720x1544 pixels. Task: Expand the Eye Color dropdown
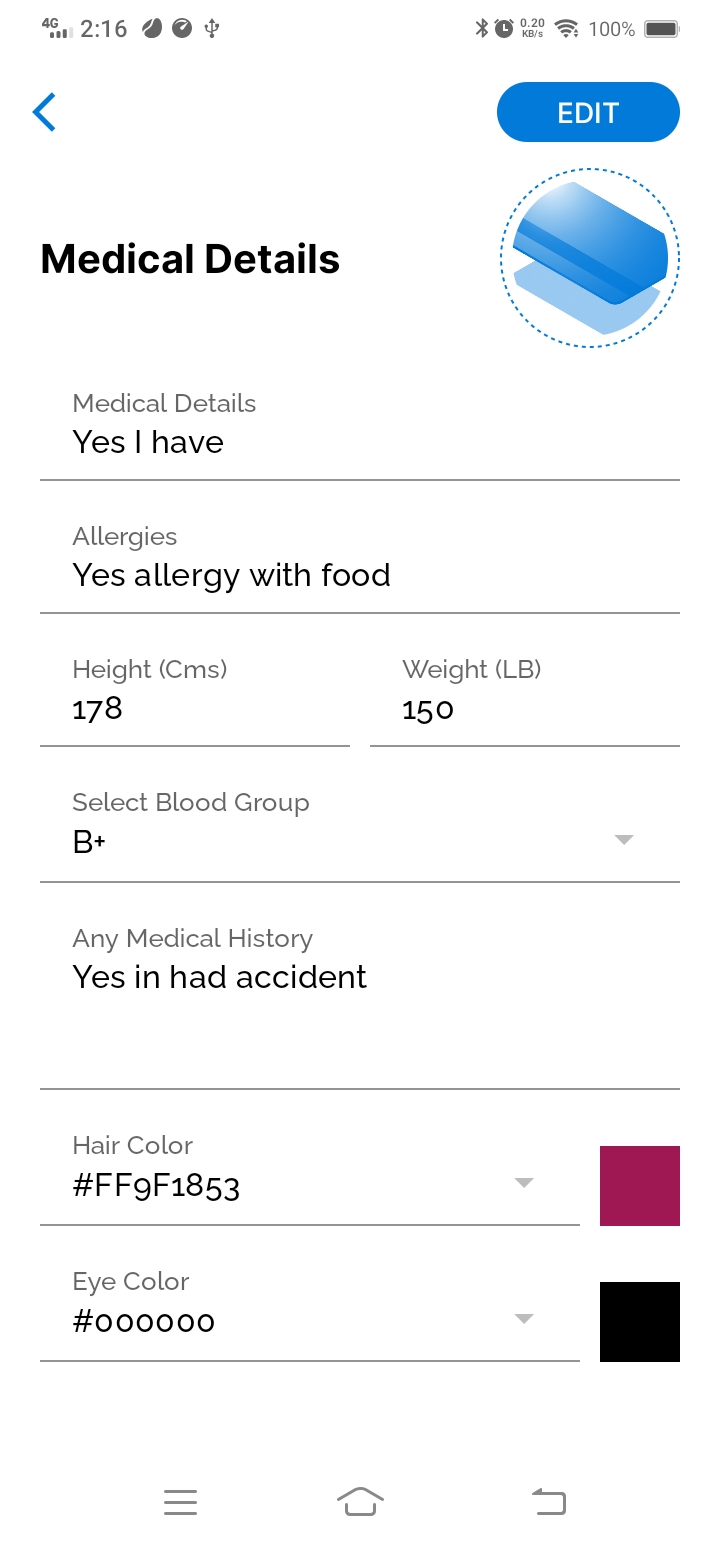point(523,1319)
